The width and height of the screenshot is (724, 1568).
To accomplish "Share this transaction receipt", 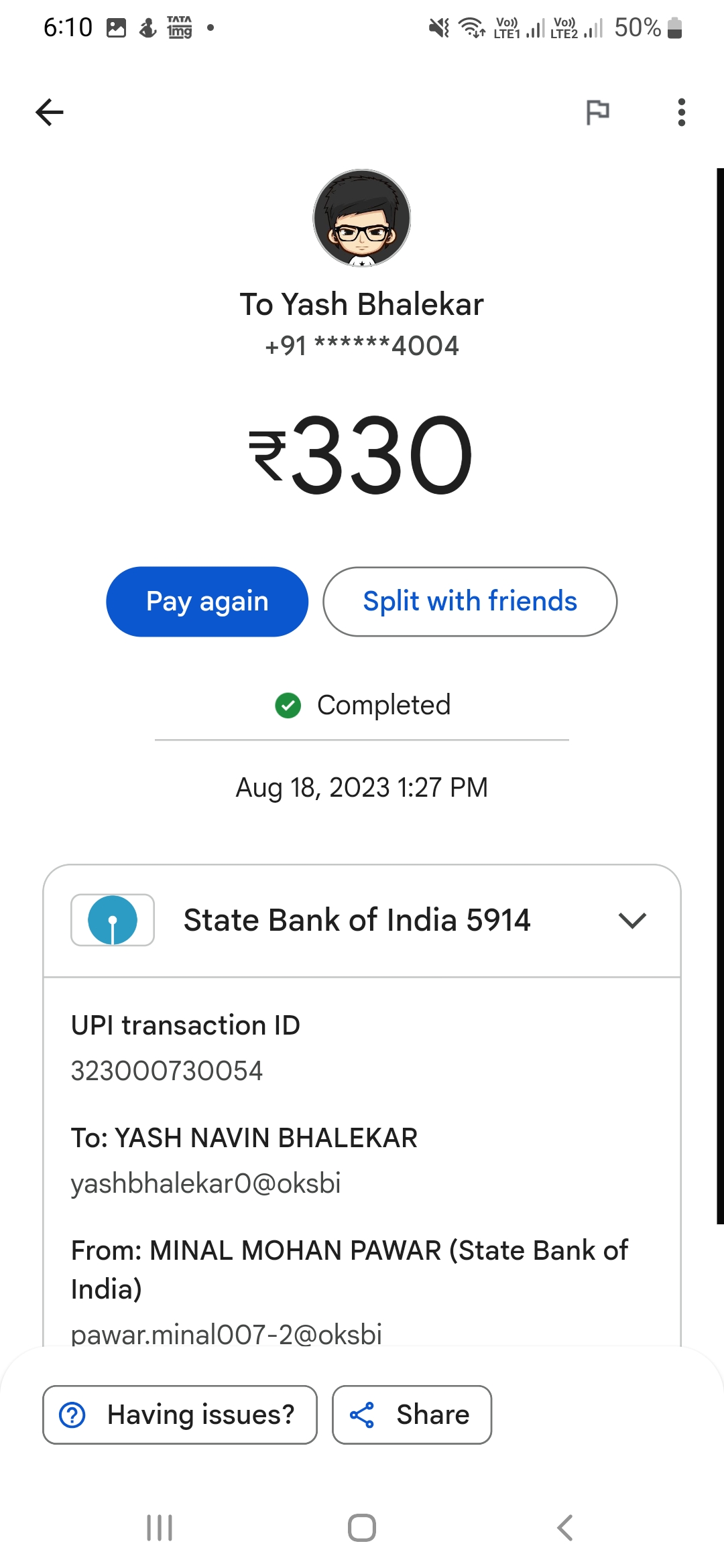I will (412, 1415).
